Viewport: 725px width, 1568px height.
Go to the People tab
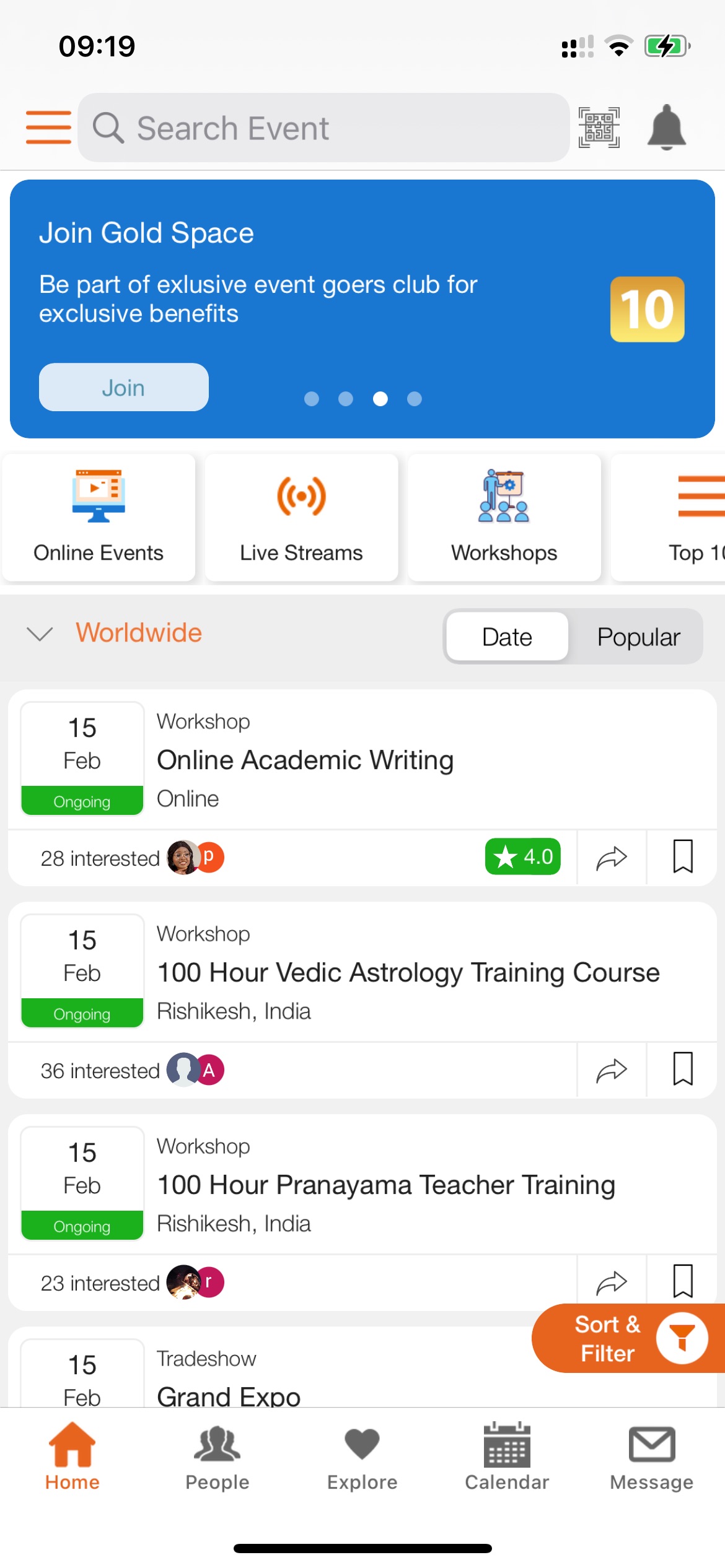pos(217,1457)
